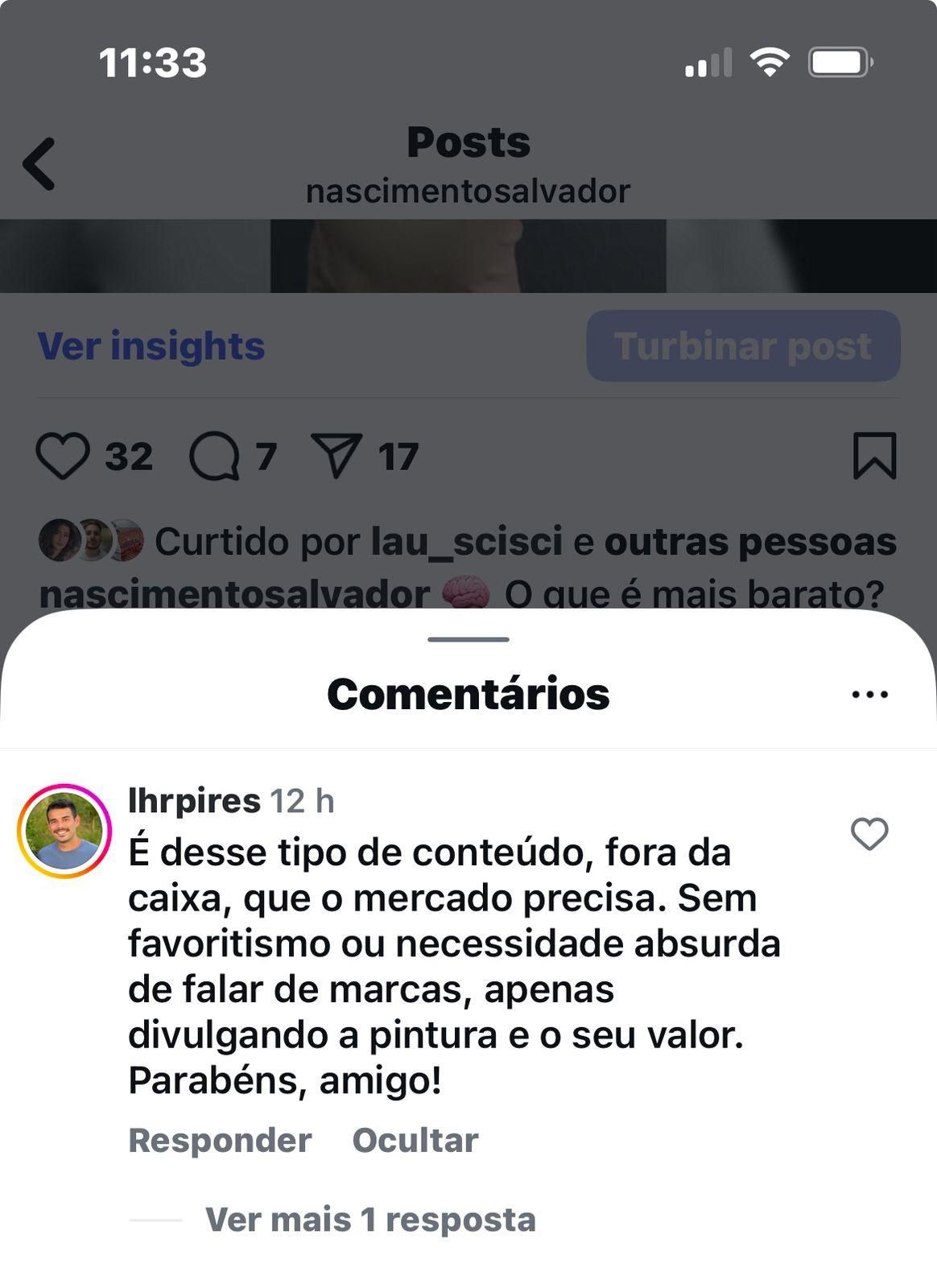
Task: Open lhrpires' profile picture
Action: coord(64,831)
